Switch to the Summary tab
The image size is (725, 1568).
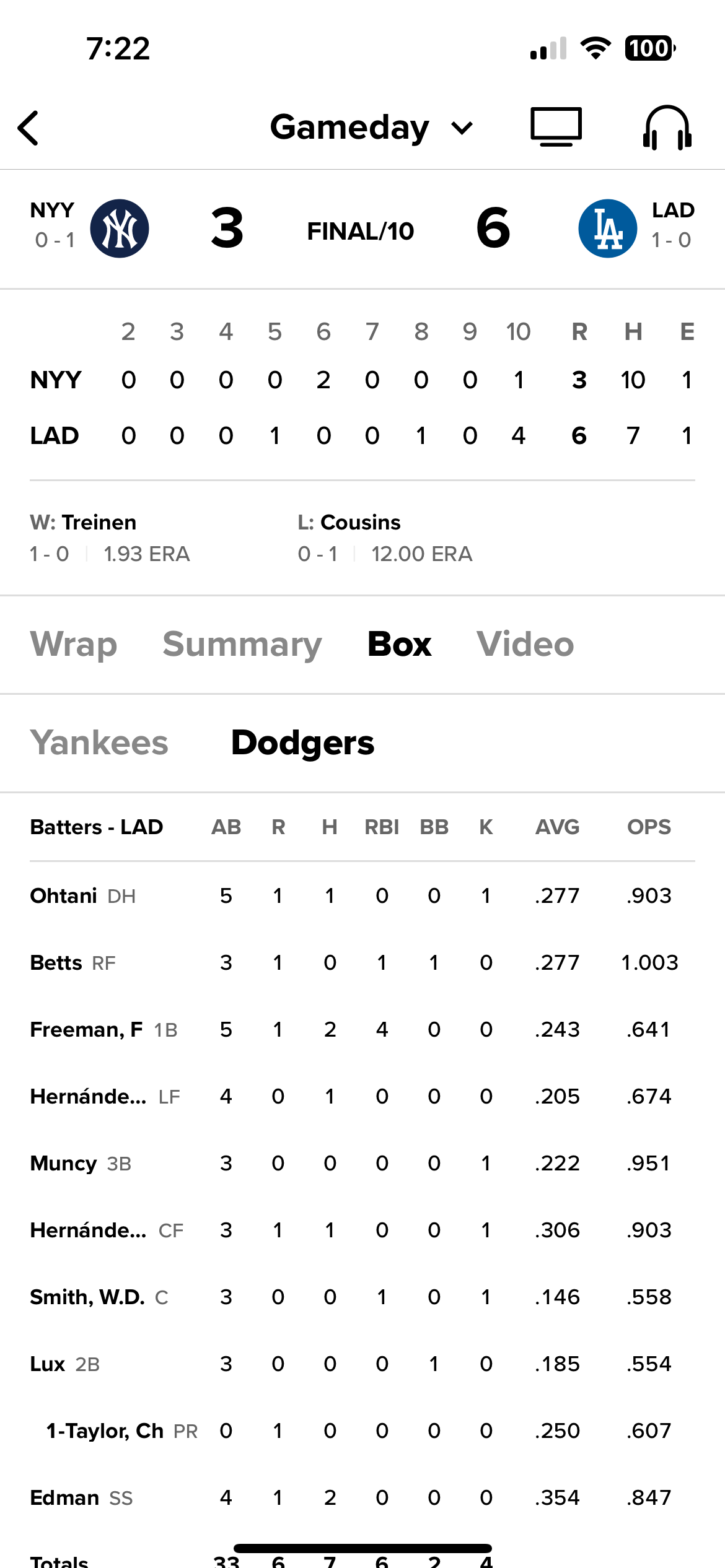(x=242, y=644)
